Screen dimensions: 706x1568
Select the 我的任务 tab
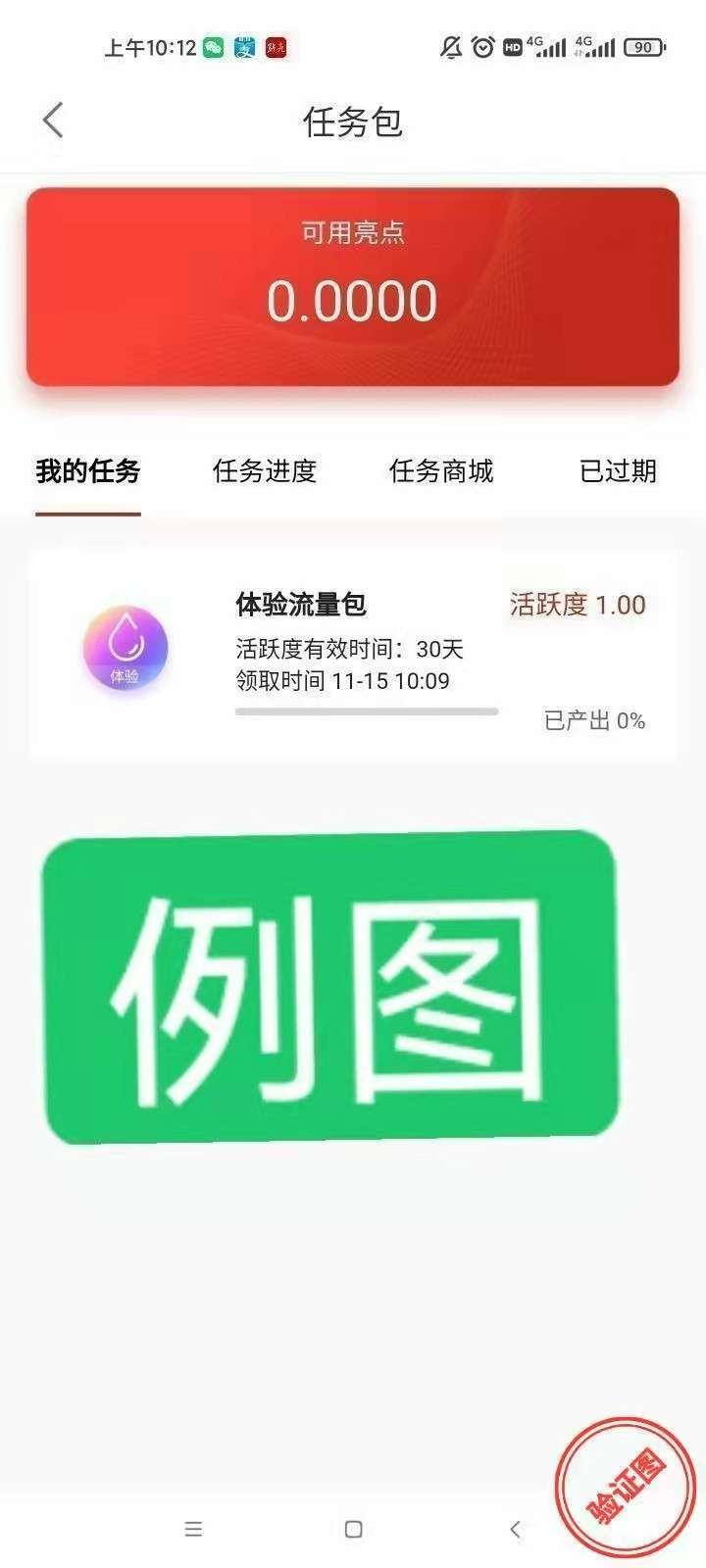pyautogui.click(x=88, y=471)
